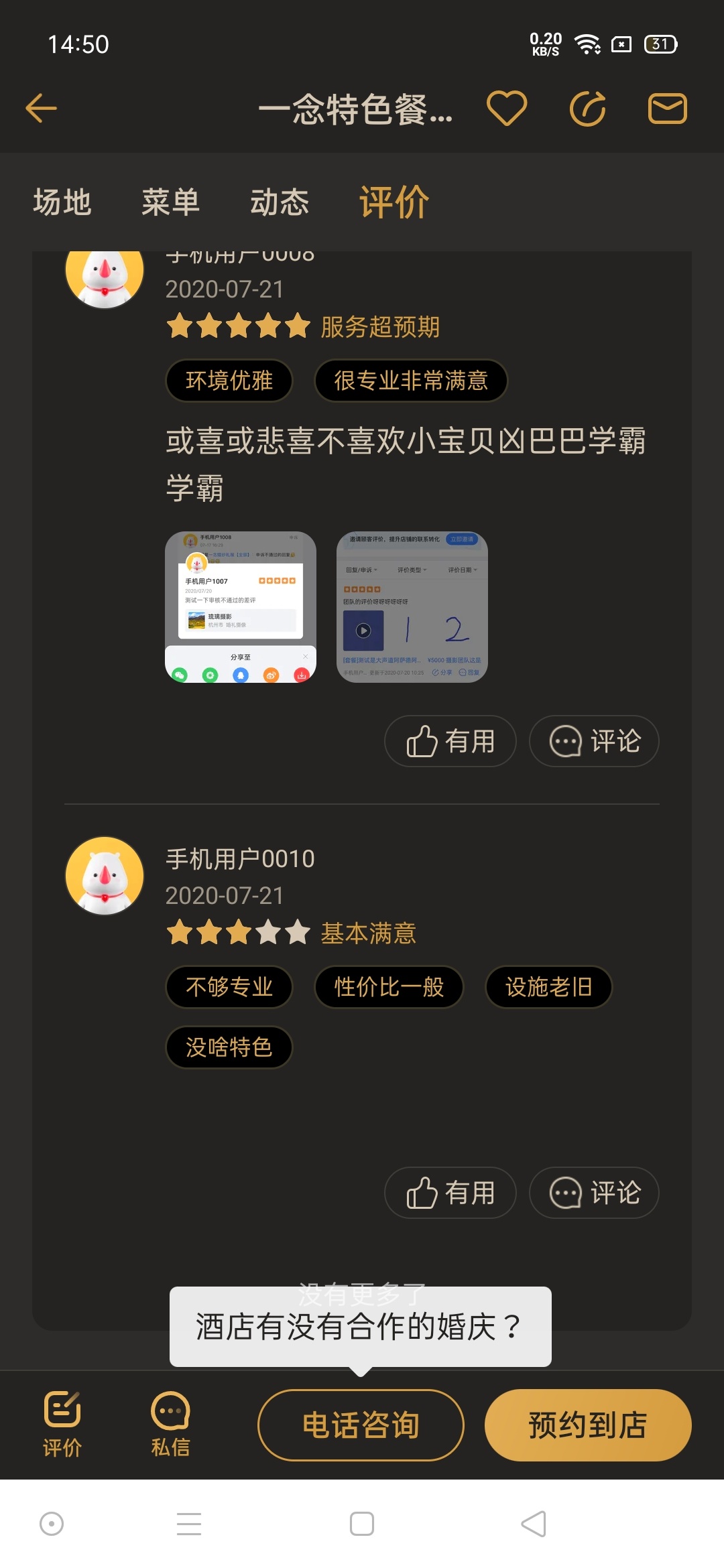Image resolution: width=724 pixels, height=1568 pixels.
Task: Go back using the top-left arrow
Action: click(41, 109)
